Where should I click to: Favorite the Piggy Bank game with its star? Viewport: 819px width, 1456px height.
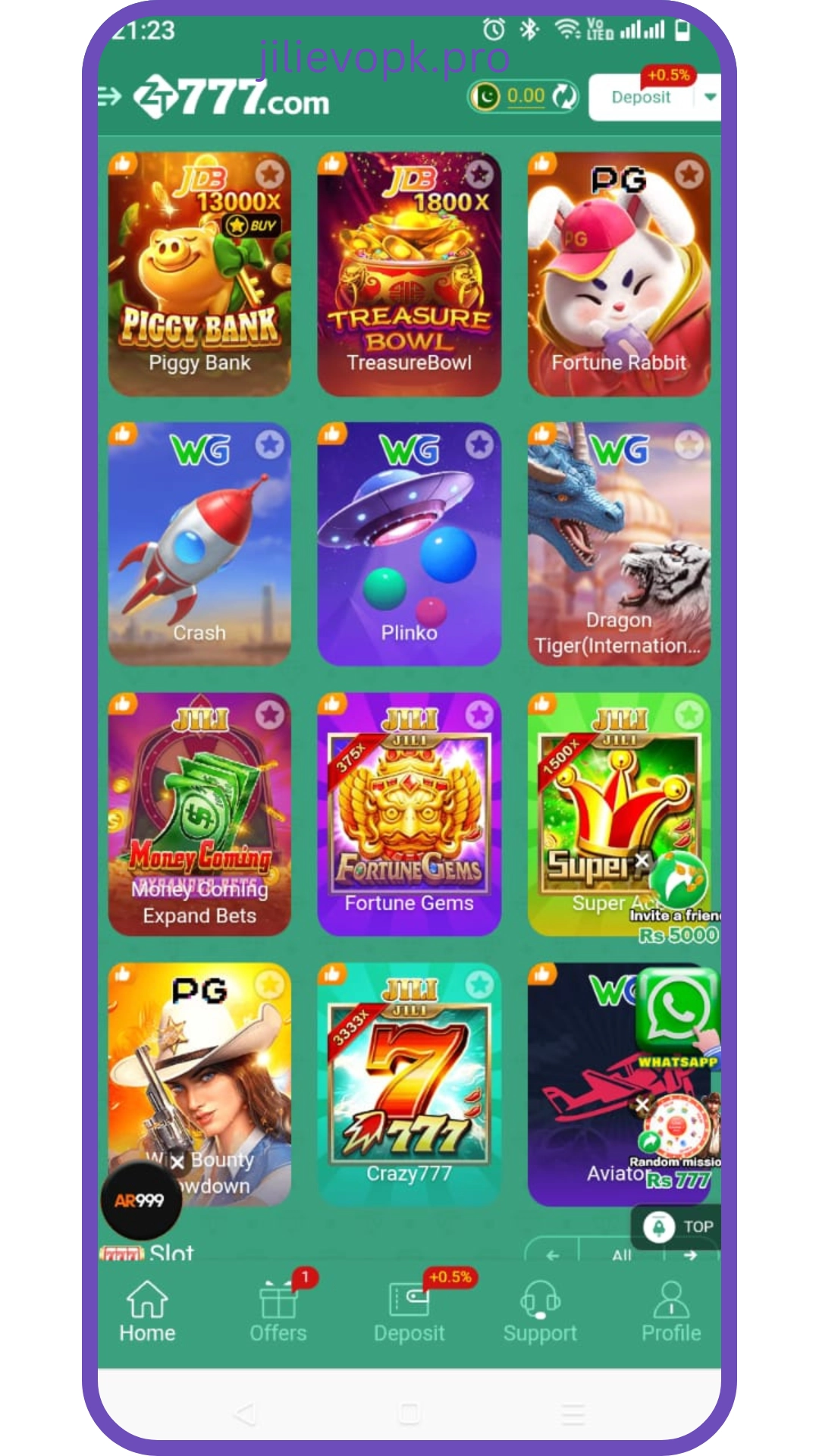[269, 174]
